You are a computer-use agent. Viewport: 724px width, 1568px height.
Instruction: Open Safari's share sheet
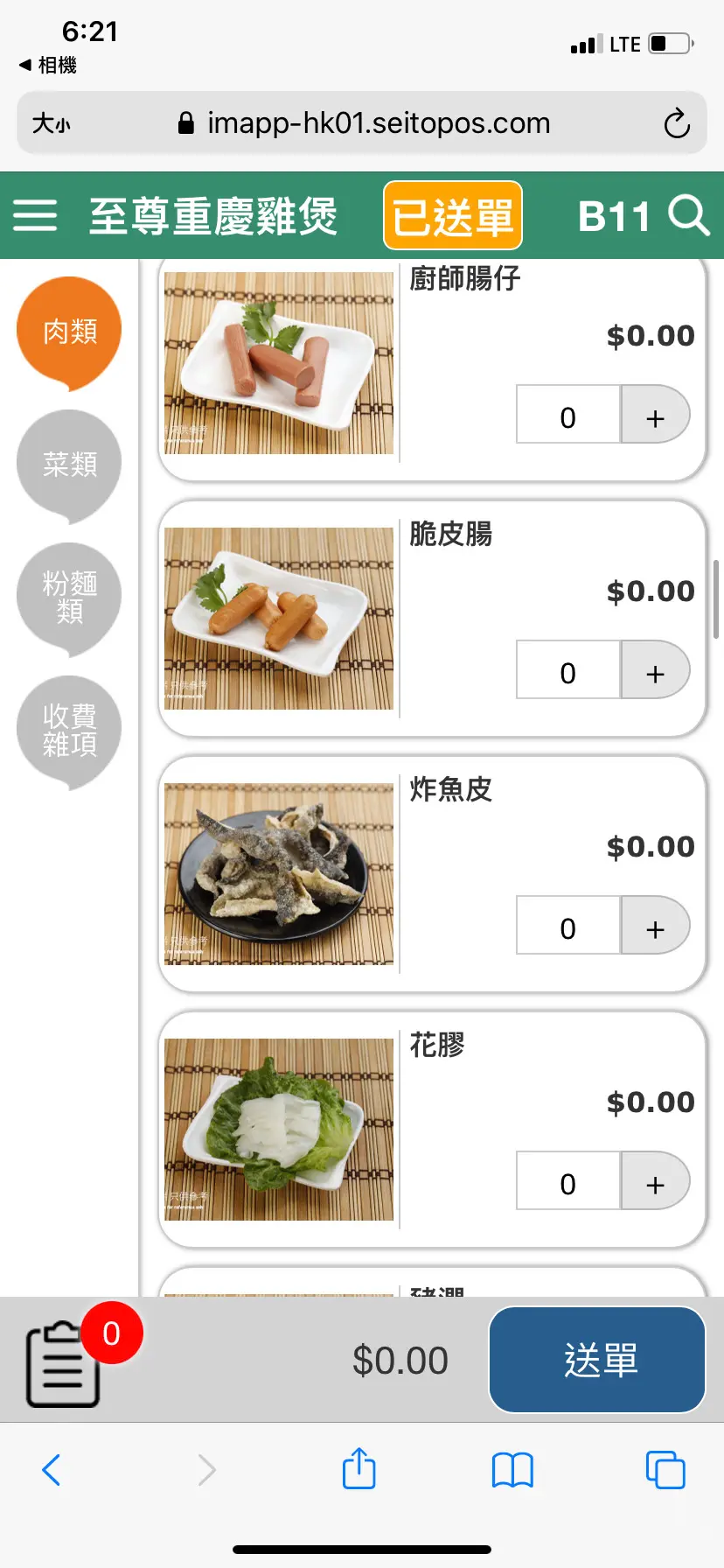(359, 1469)
